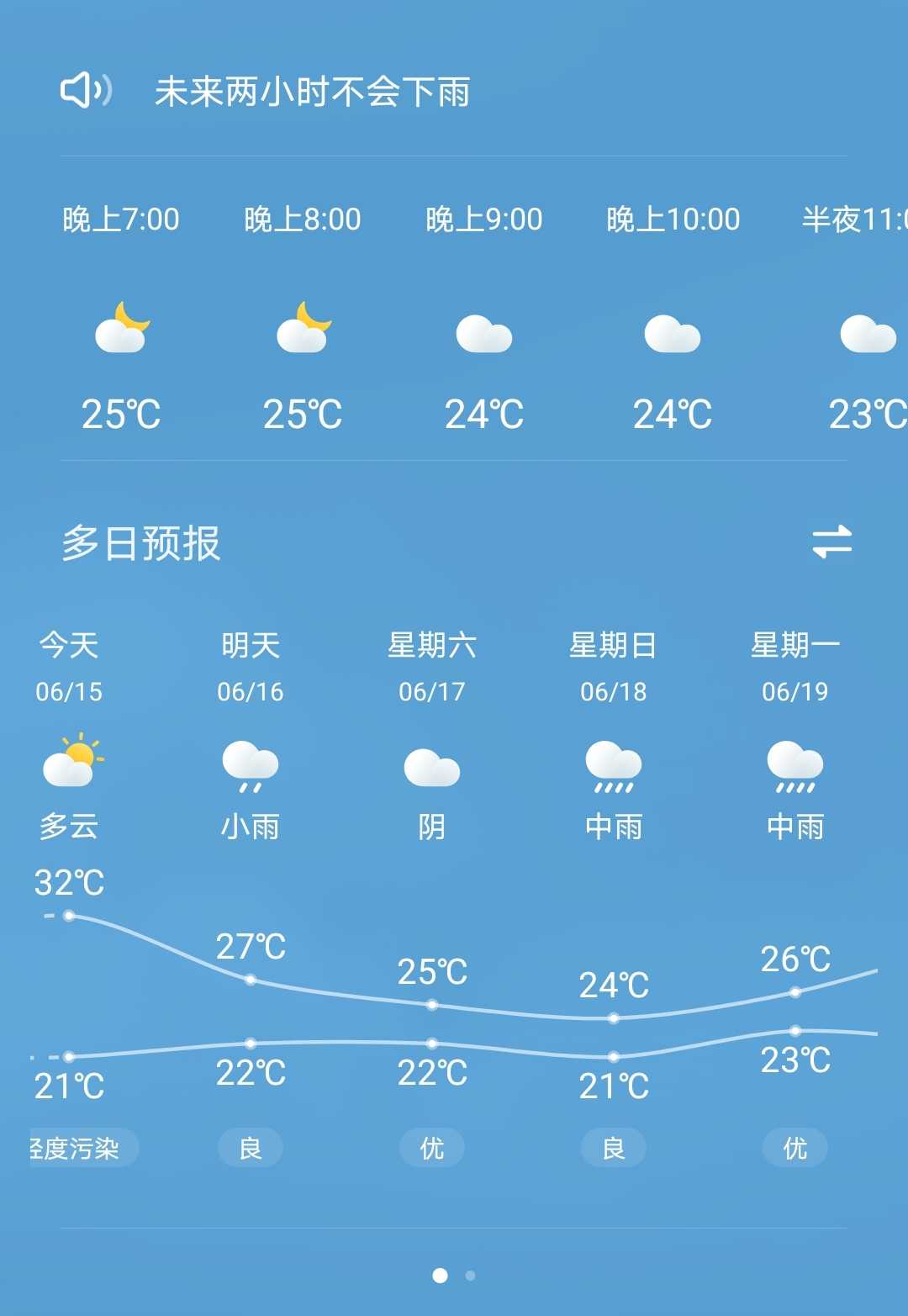Tap the speaker icon to hear the forecast
Image resolution: width=908 pixels, height=1316 pixels.
86,90
